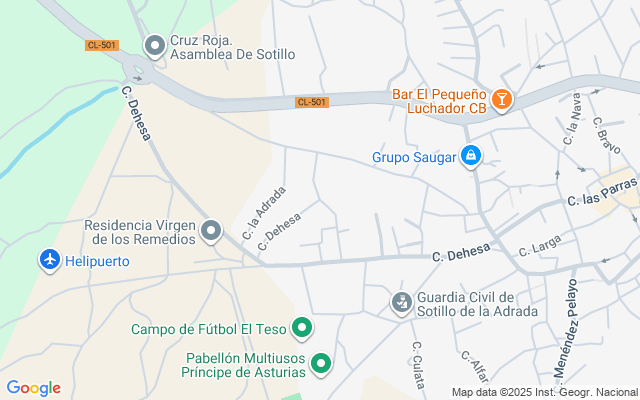Select the Helipuerto airport marker

tap(50, 260)
